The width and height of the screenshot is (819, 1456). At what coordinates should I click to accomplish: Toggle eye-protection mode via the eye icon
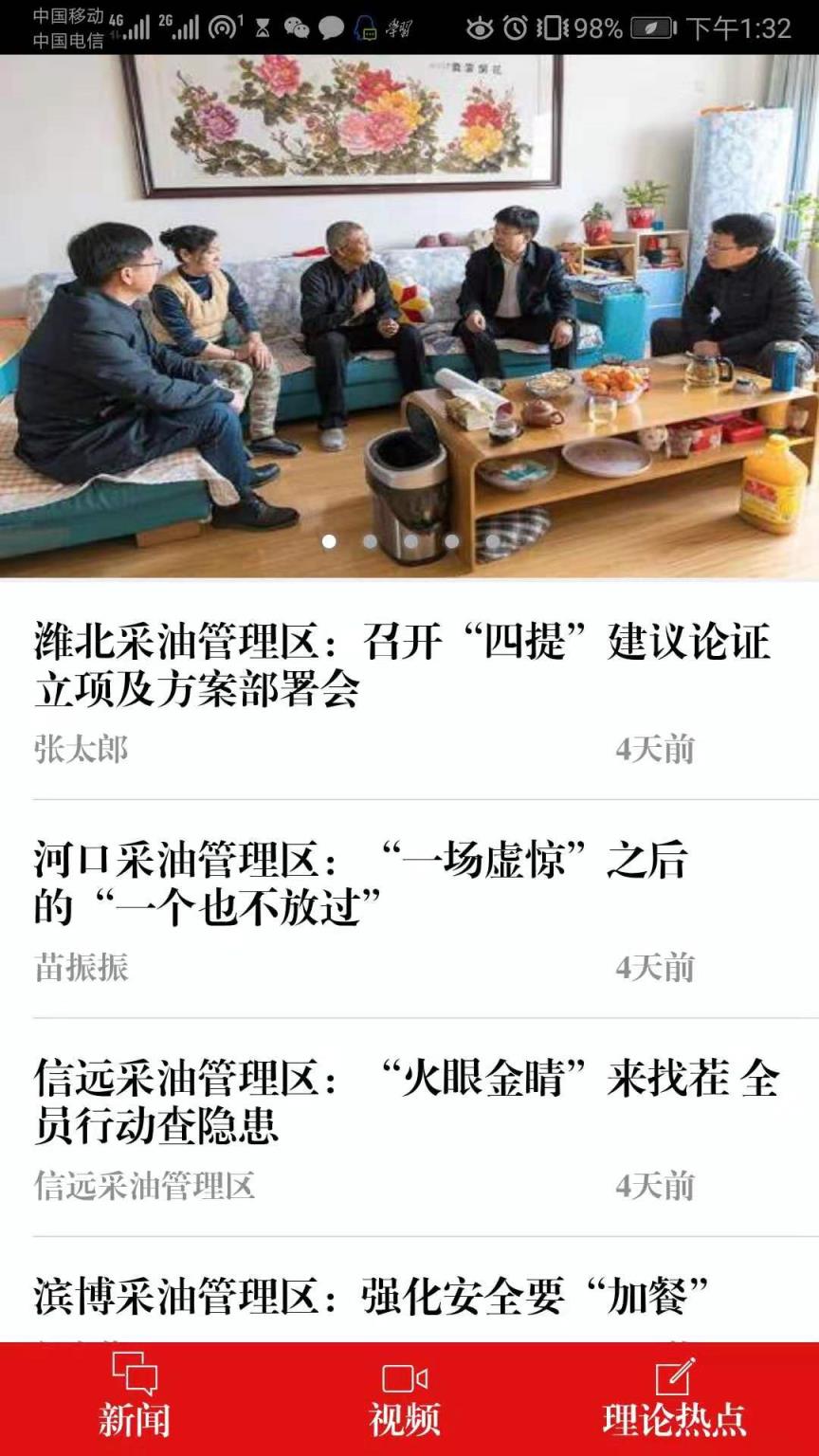point(482,27)
